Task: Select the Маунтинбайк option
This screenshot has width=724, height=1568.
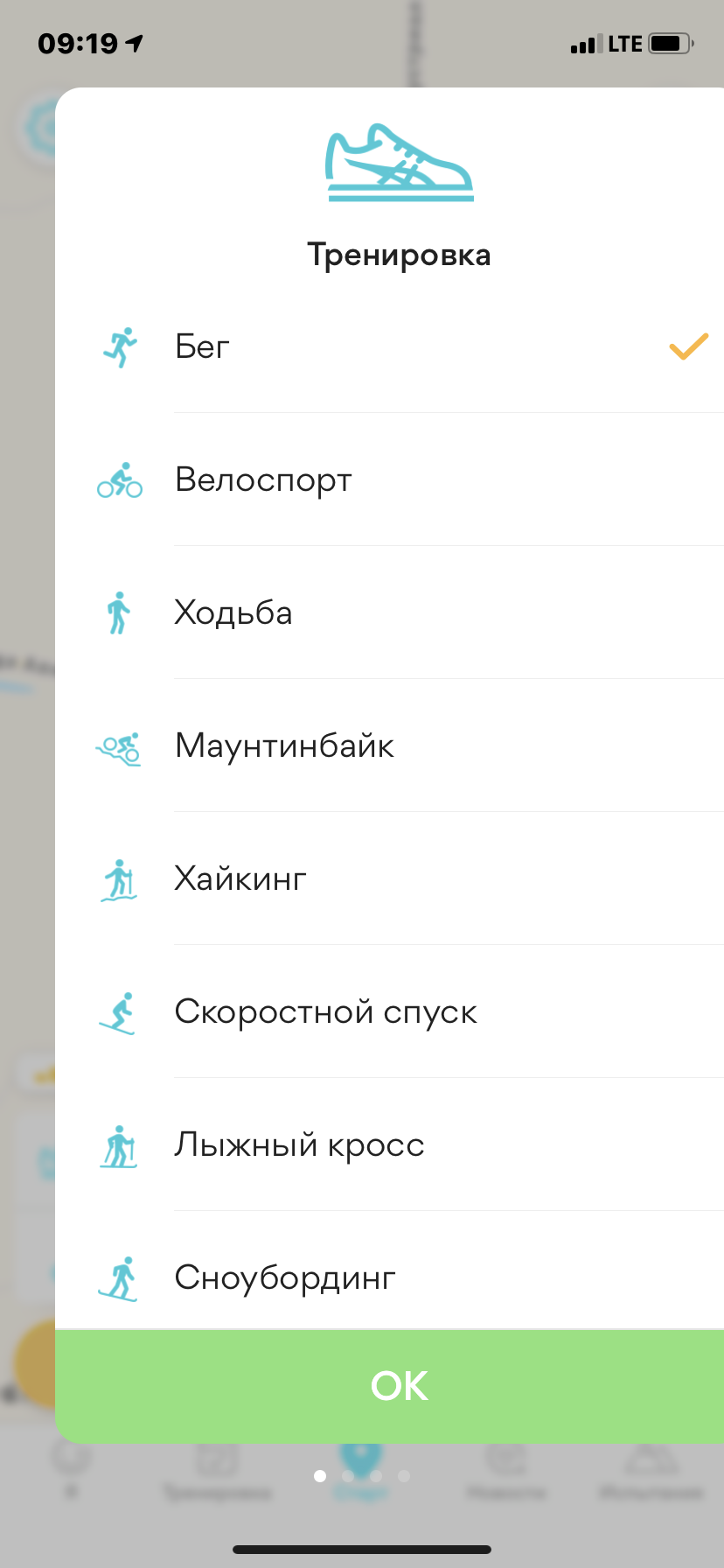Action: (284, 746)
